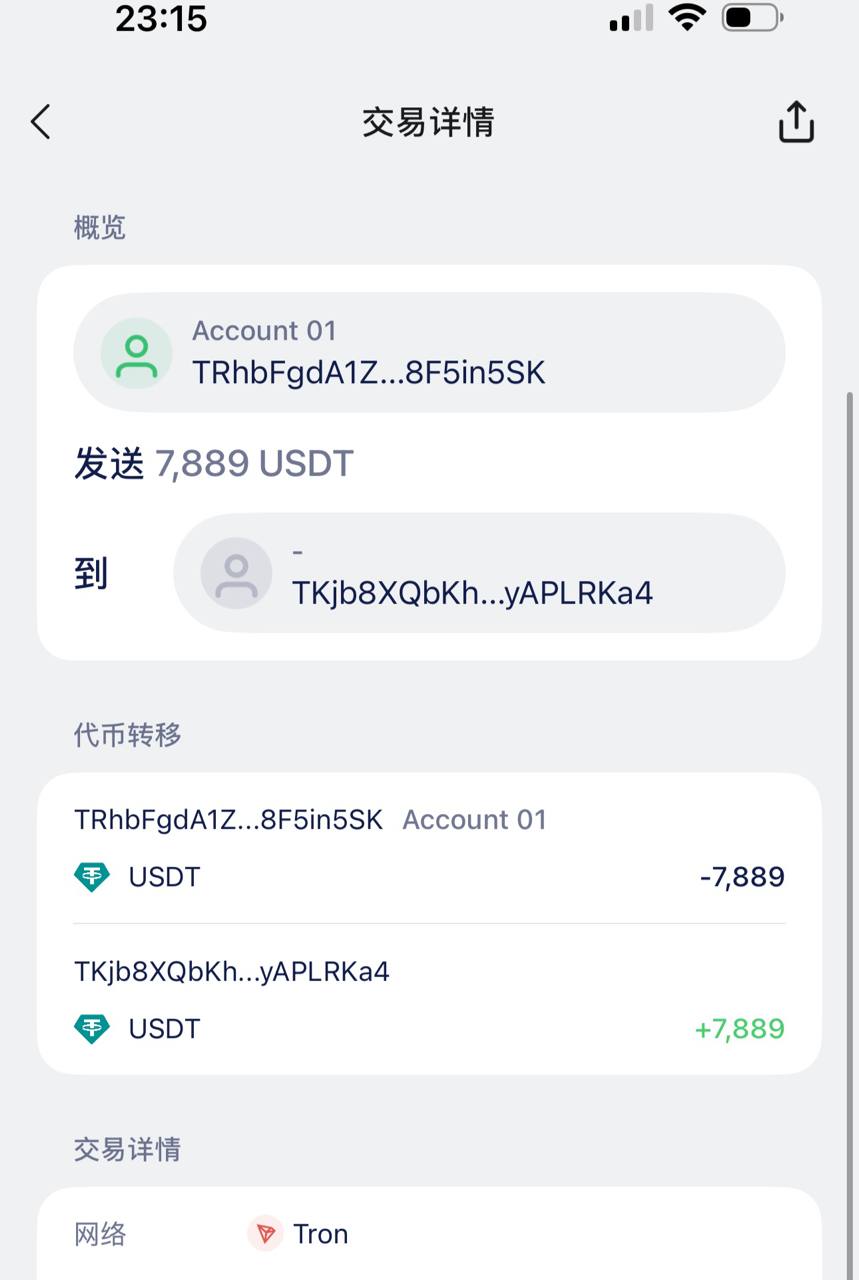Share this transaction via the share icon

(796, 122)
